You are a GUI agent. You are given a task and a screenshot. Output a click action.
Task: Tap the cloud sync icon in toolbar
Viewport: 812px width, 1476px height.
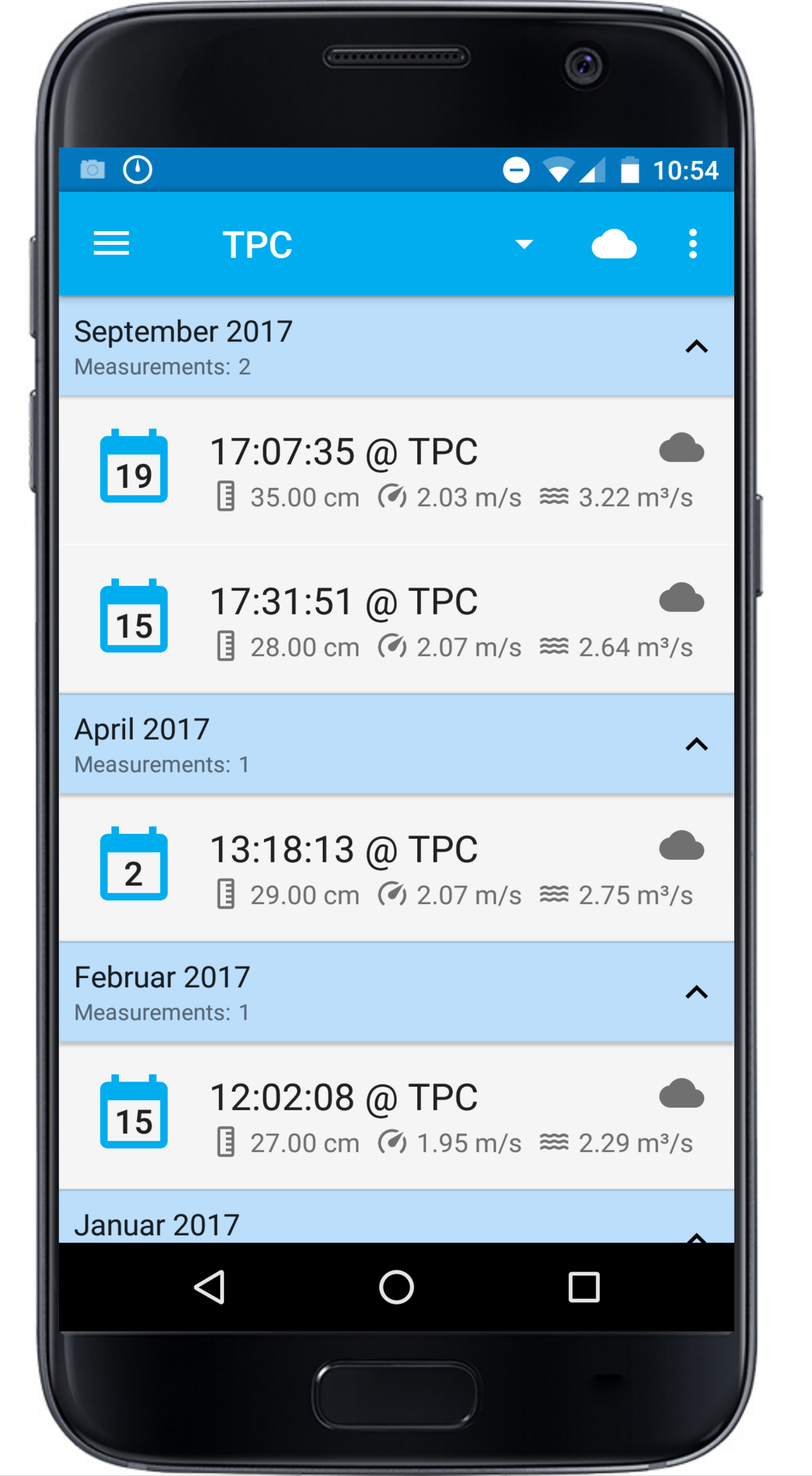point(613,245)
